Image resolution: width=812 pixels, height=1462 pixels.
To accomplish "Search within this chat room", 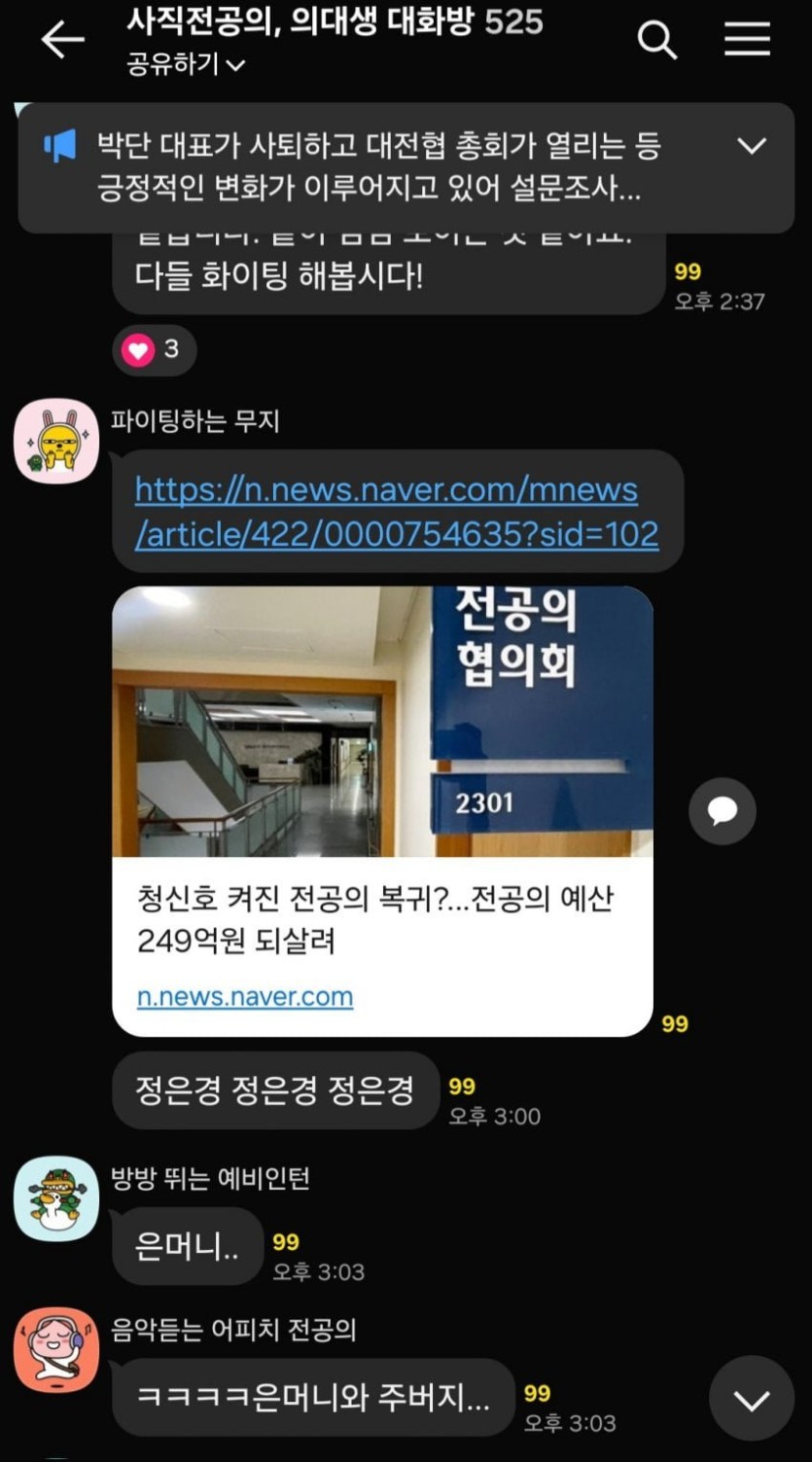I will 657,40.
